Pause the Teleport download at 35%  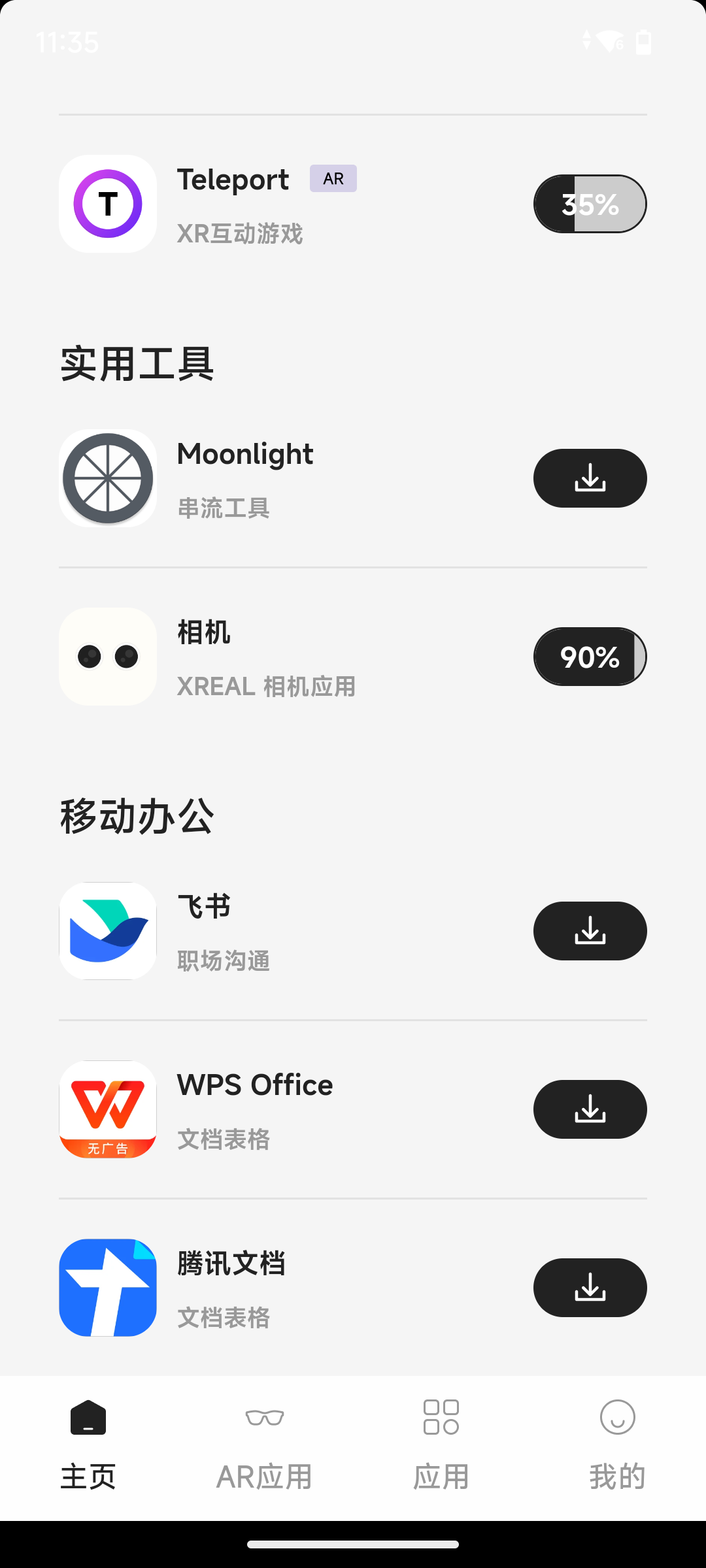(x=590, y=204)
